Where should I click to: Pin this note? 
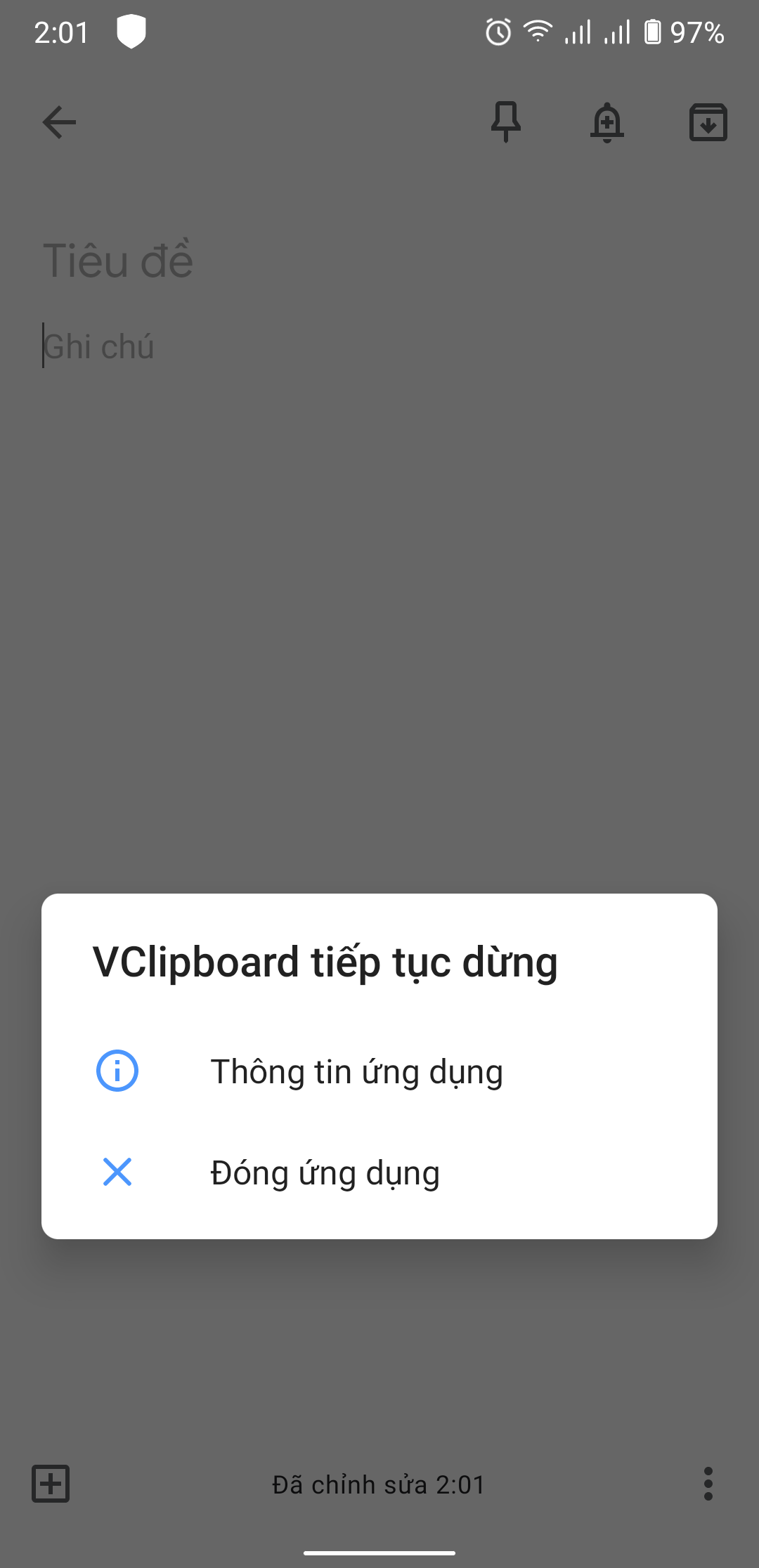505,122
